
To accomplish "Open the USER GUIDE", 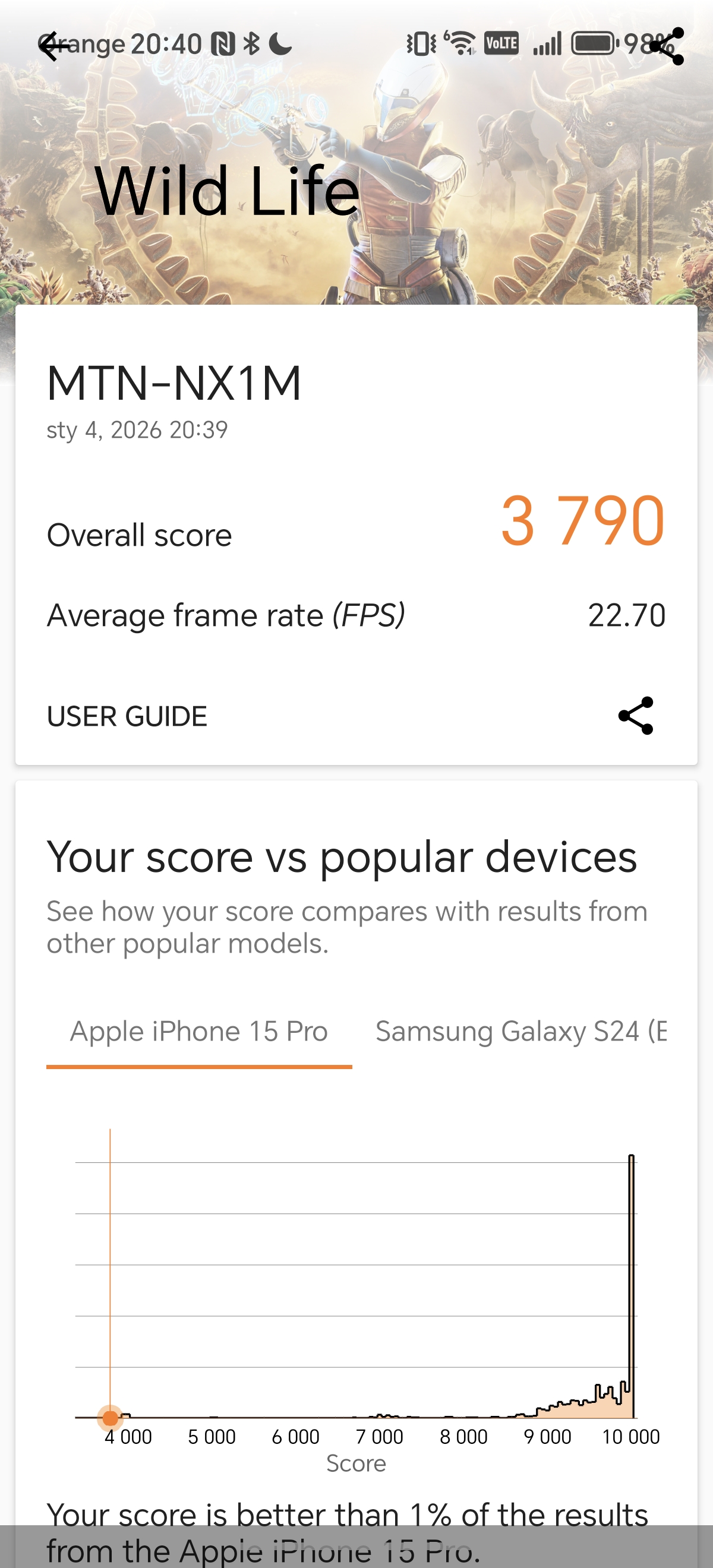I will click(x=127, y=716).
